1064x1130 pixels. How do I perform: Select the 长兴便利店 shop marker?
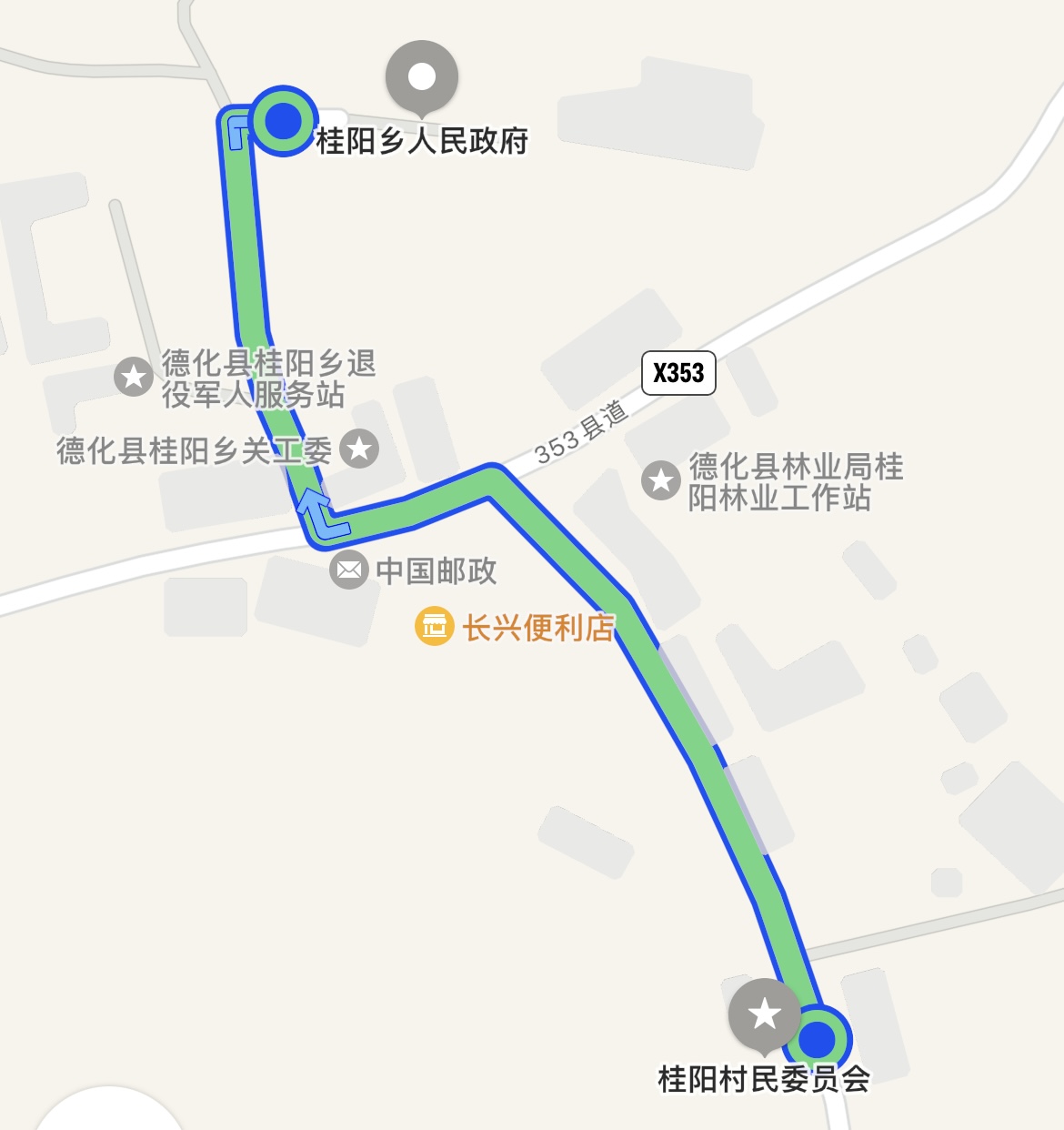point(434,626)
